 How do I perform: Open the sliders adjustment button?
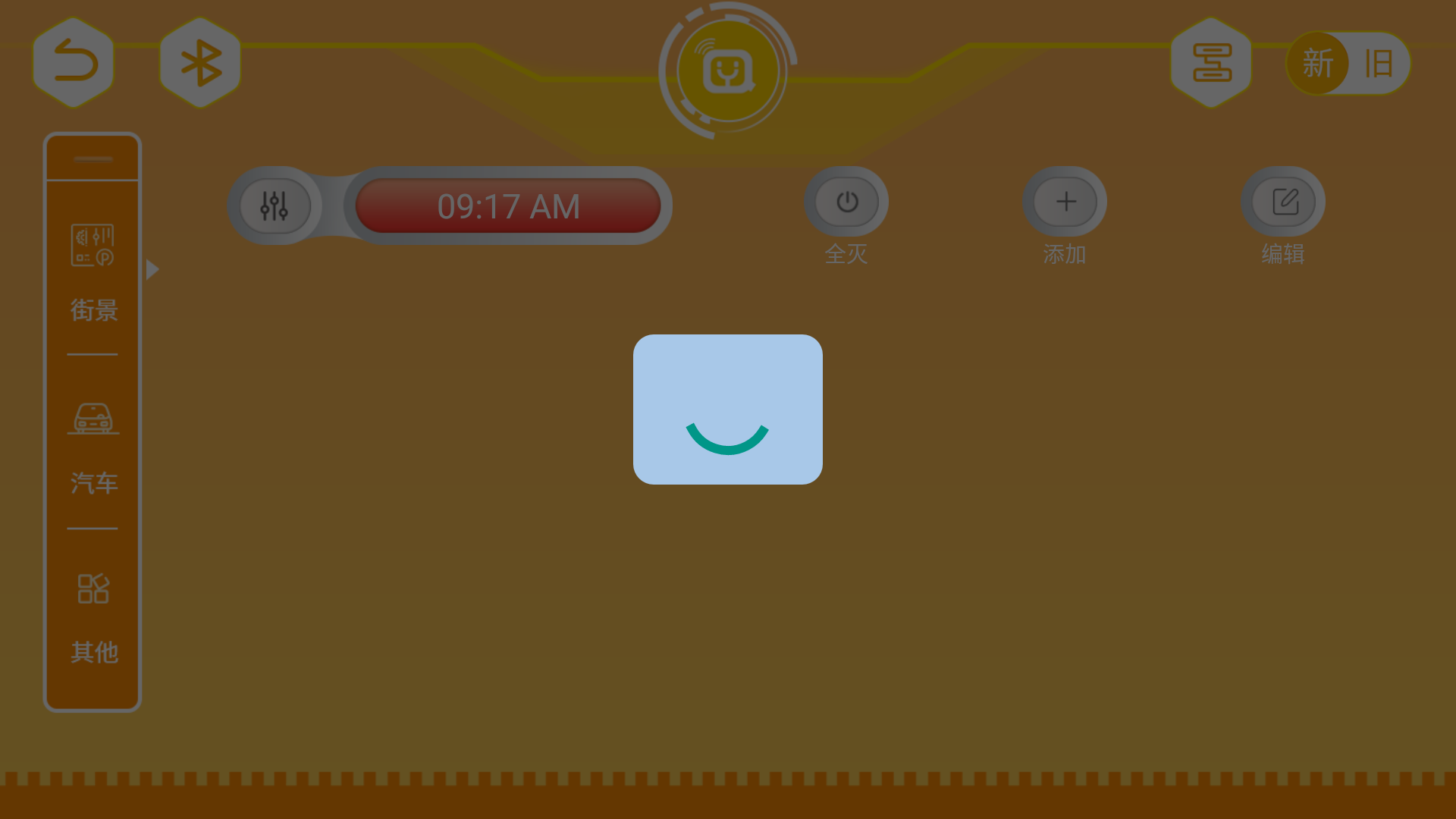click(275, 206)
